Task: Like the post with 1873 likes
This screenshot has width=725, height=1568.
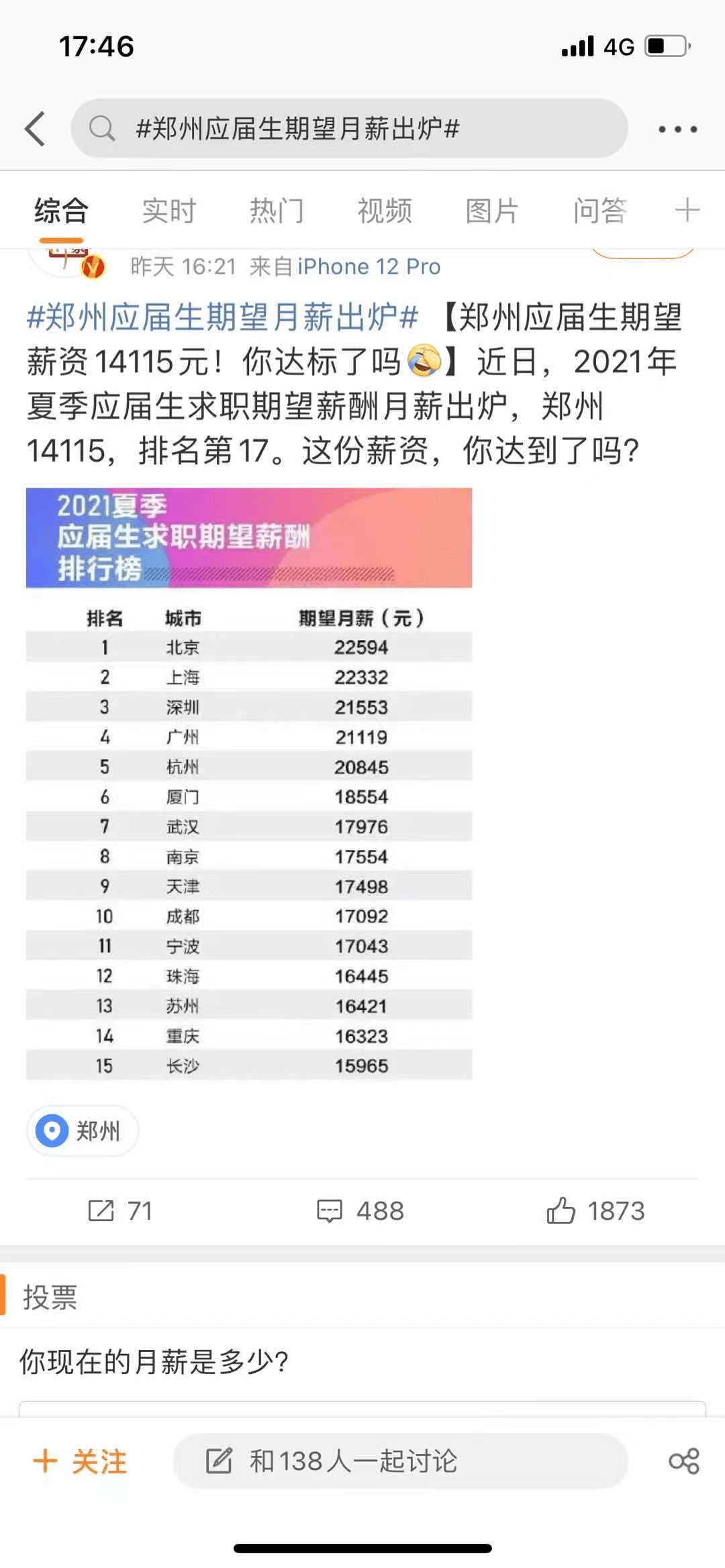Action: click(x=595, y=1211)
